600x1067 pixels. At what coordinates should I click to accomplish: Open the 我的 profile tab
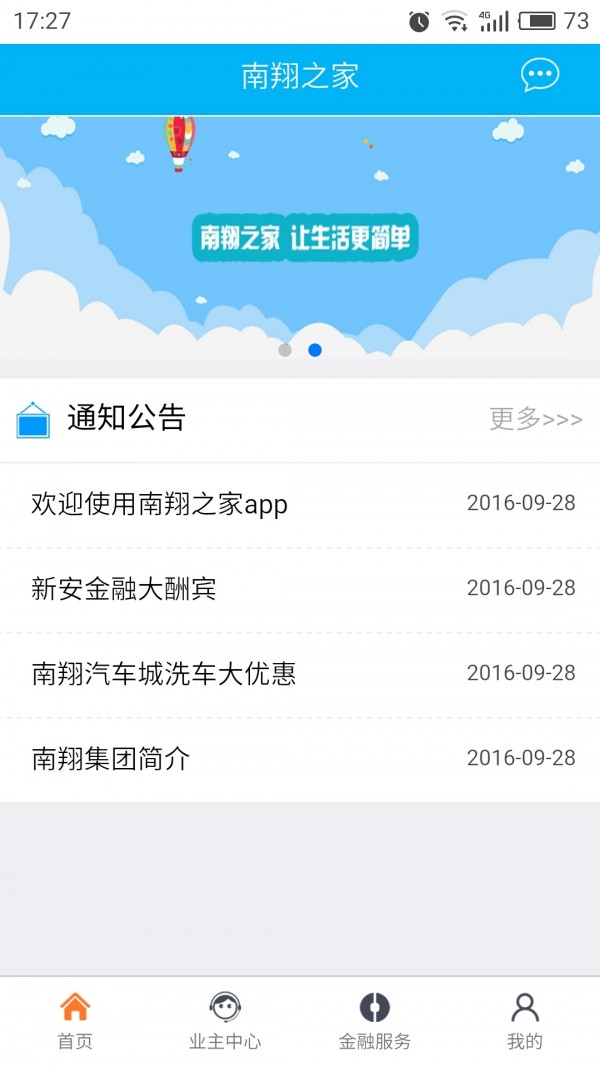pos(525,1020)
